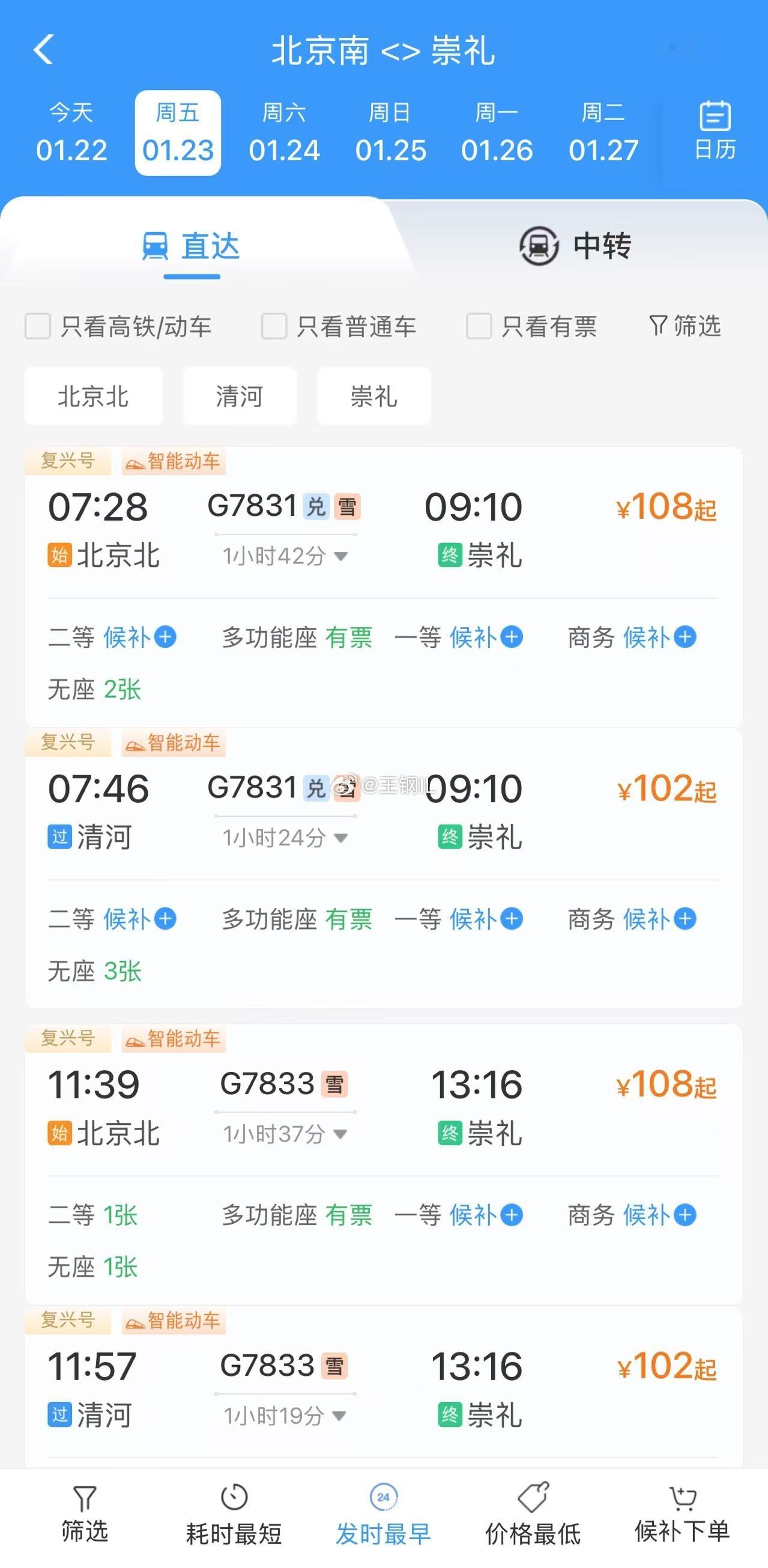Check the 只看普通车 box
The image size is (768, 1568).
(x=274, y=326)
